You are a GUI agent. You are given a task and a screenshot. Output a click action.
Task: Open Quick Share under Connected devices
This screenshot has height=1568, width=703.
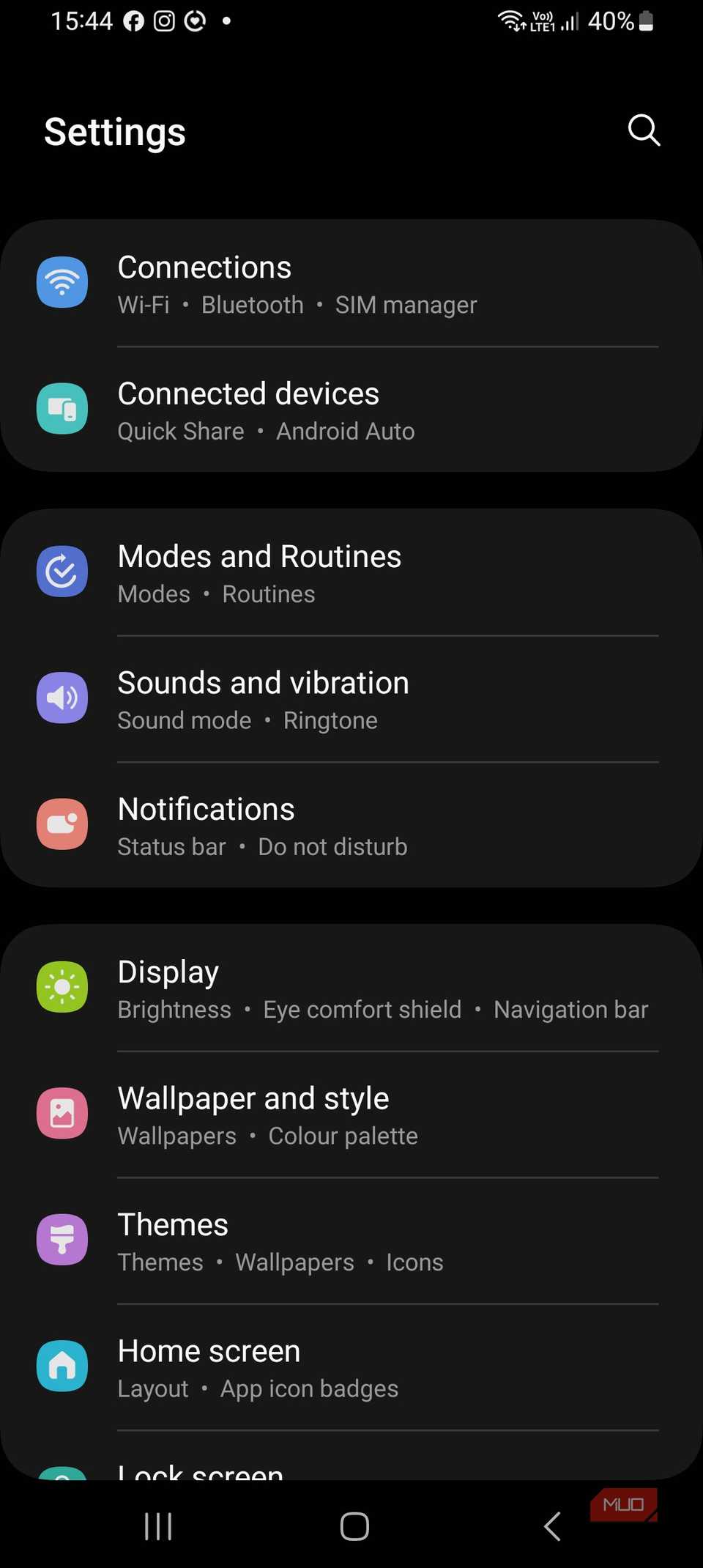[x=180, y=431]
